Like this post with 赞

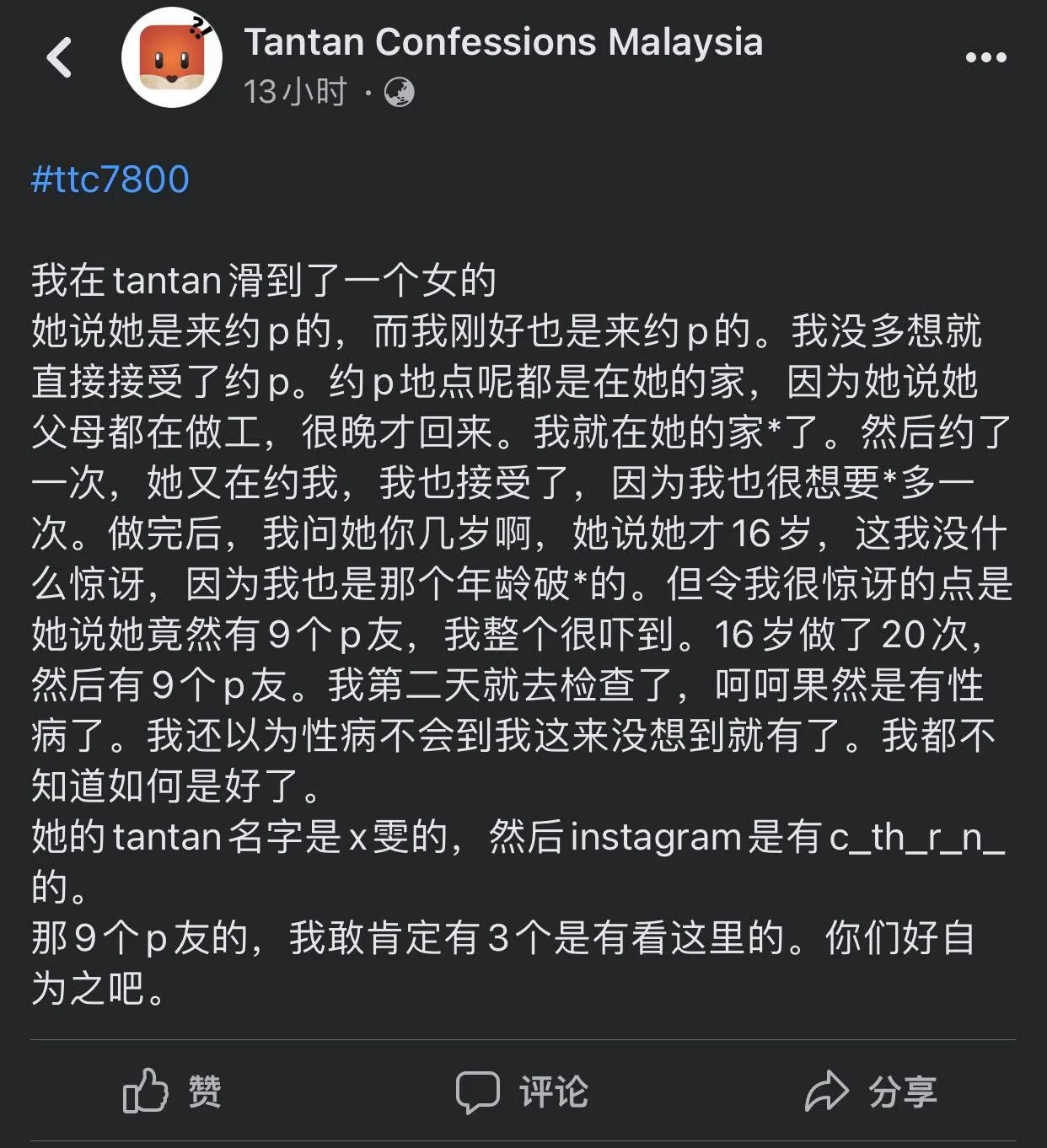[x=172, y=1092]
